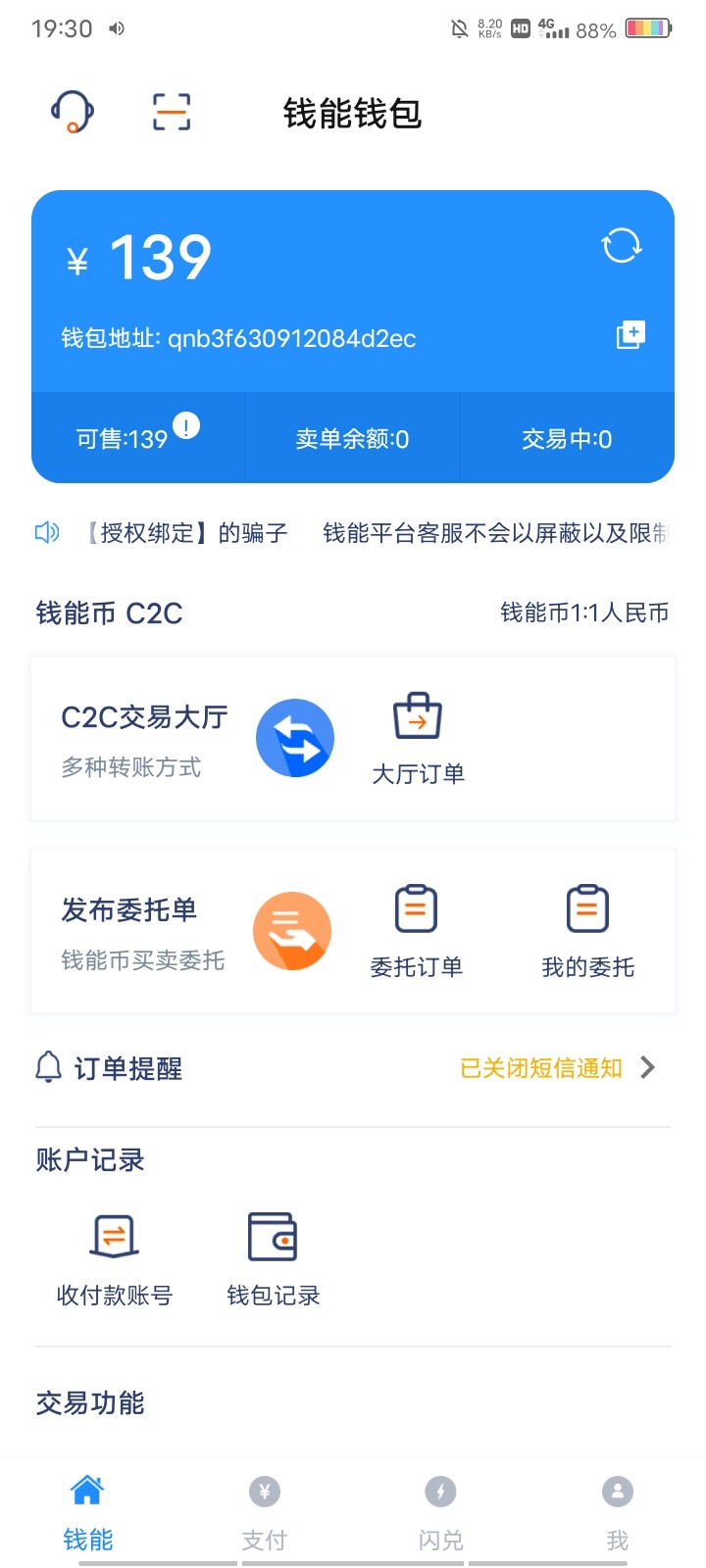
Task: Select the 钱能 home tab
Action: [x=88, y=1513]
